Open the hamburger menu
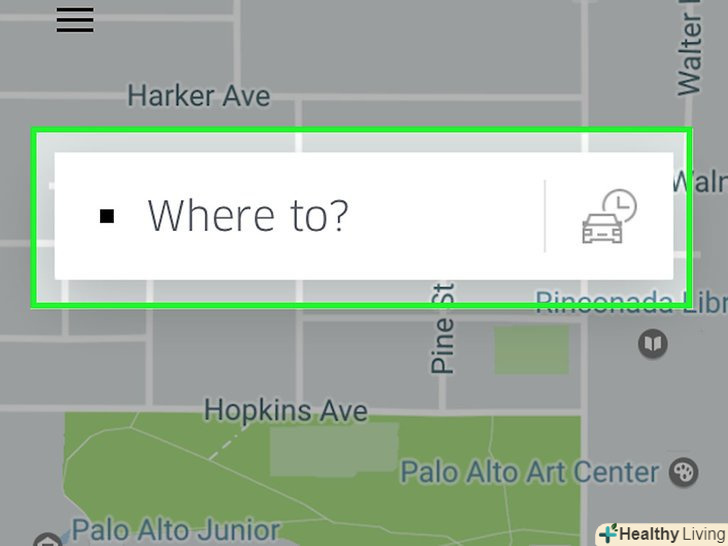 (x=75, y=19)
